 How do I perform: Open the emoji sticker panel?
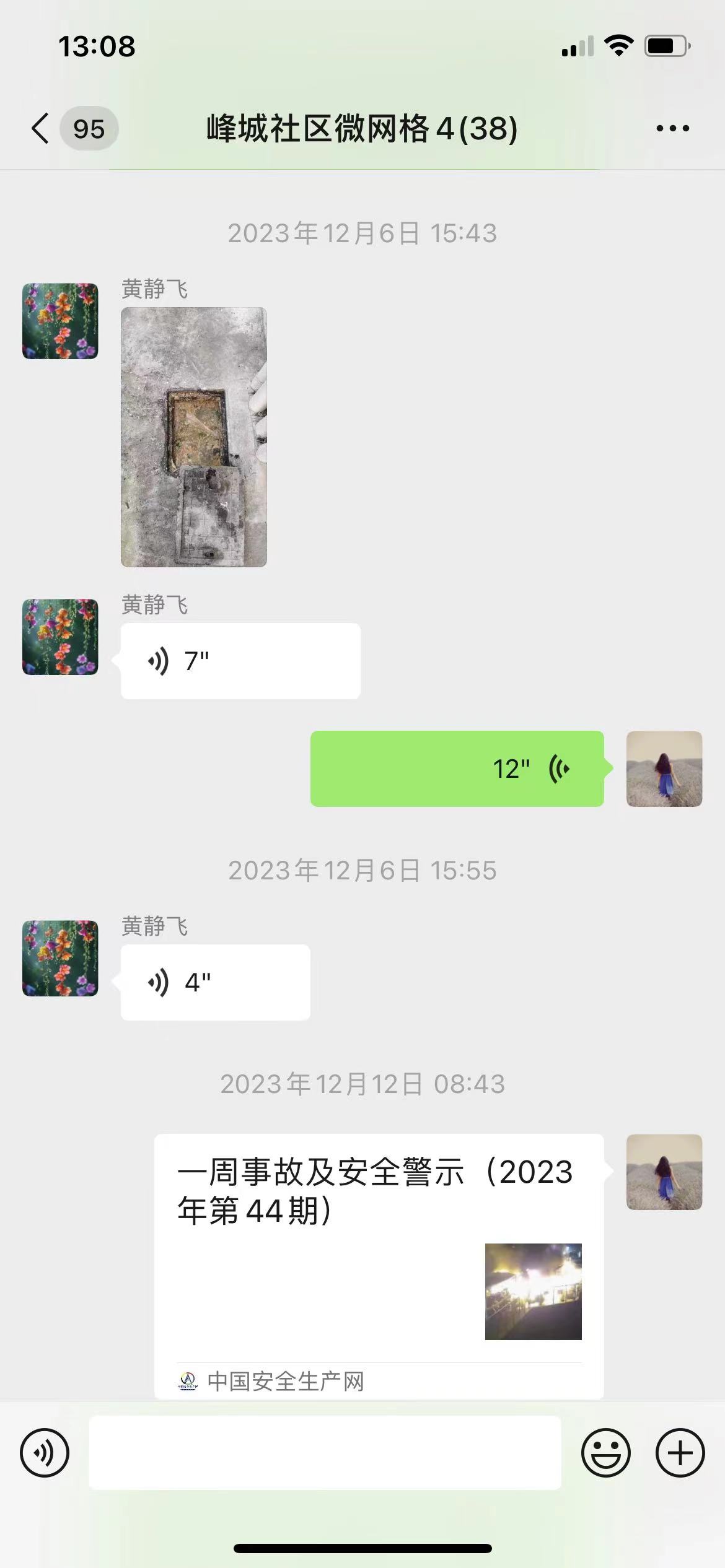click(605, 1453)
